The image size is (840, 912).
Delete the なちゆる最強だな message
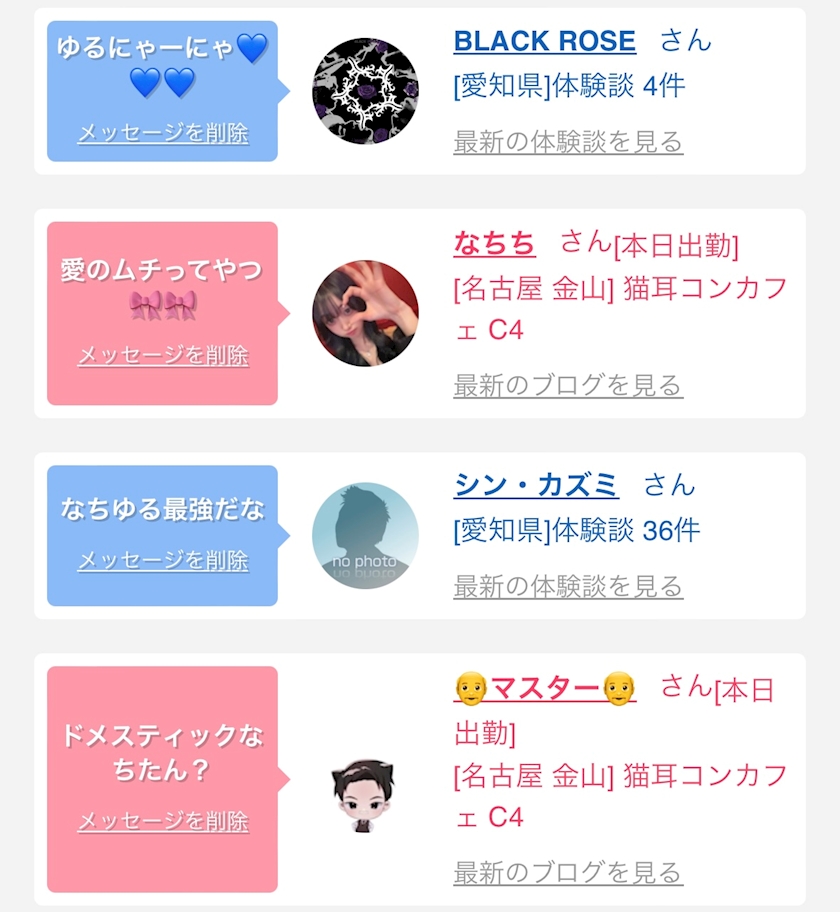coord(163,561)
